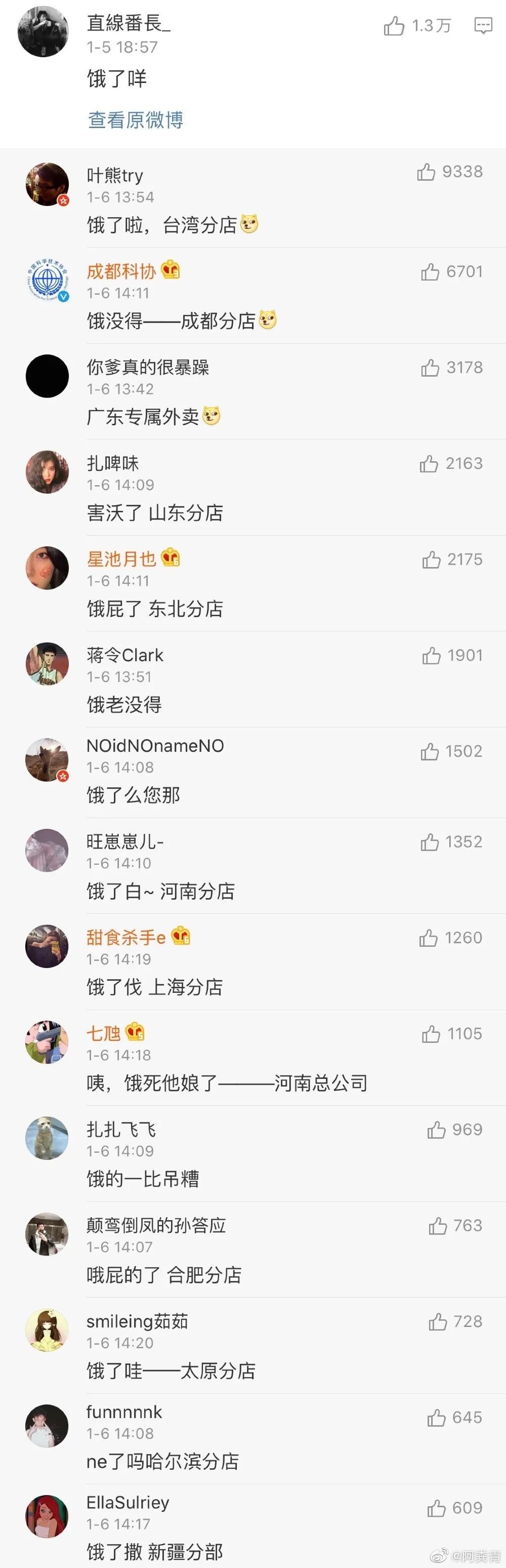Screen dimensions: 506x1568
Task: Like 叶熊try's comment
Action: tap(427, 172)
